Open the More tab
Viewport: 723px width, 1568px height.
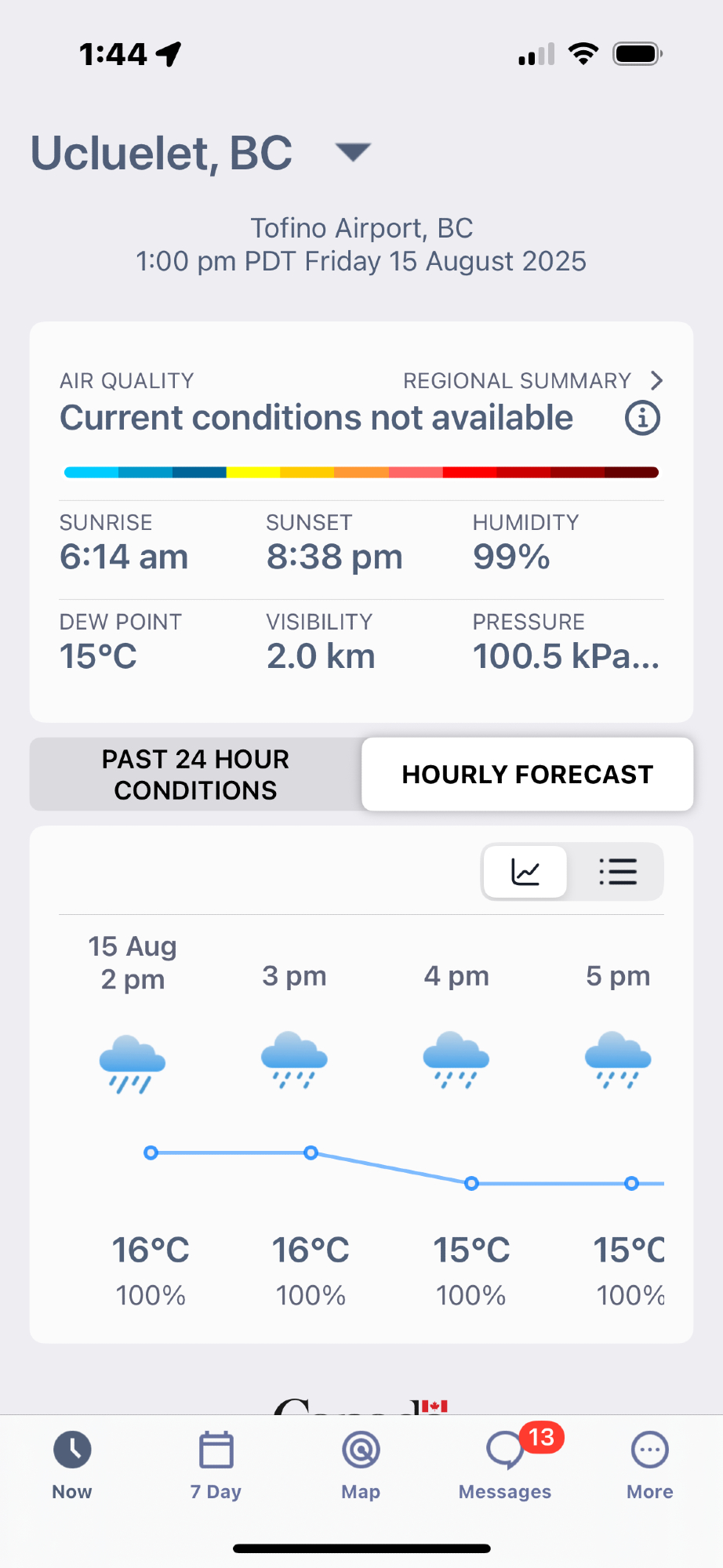(x=649, y=1465)
